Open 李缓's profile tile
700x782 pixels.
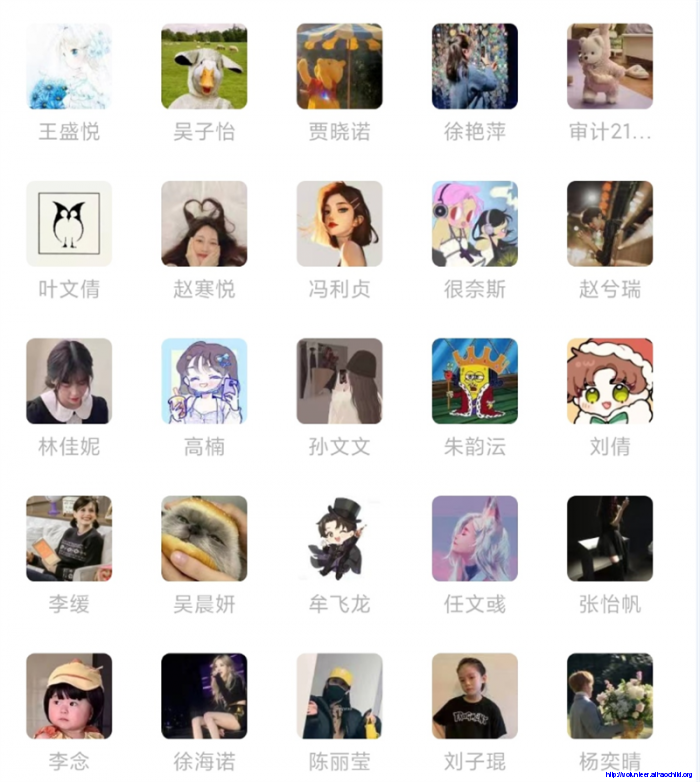point(69,539)
